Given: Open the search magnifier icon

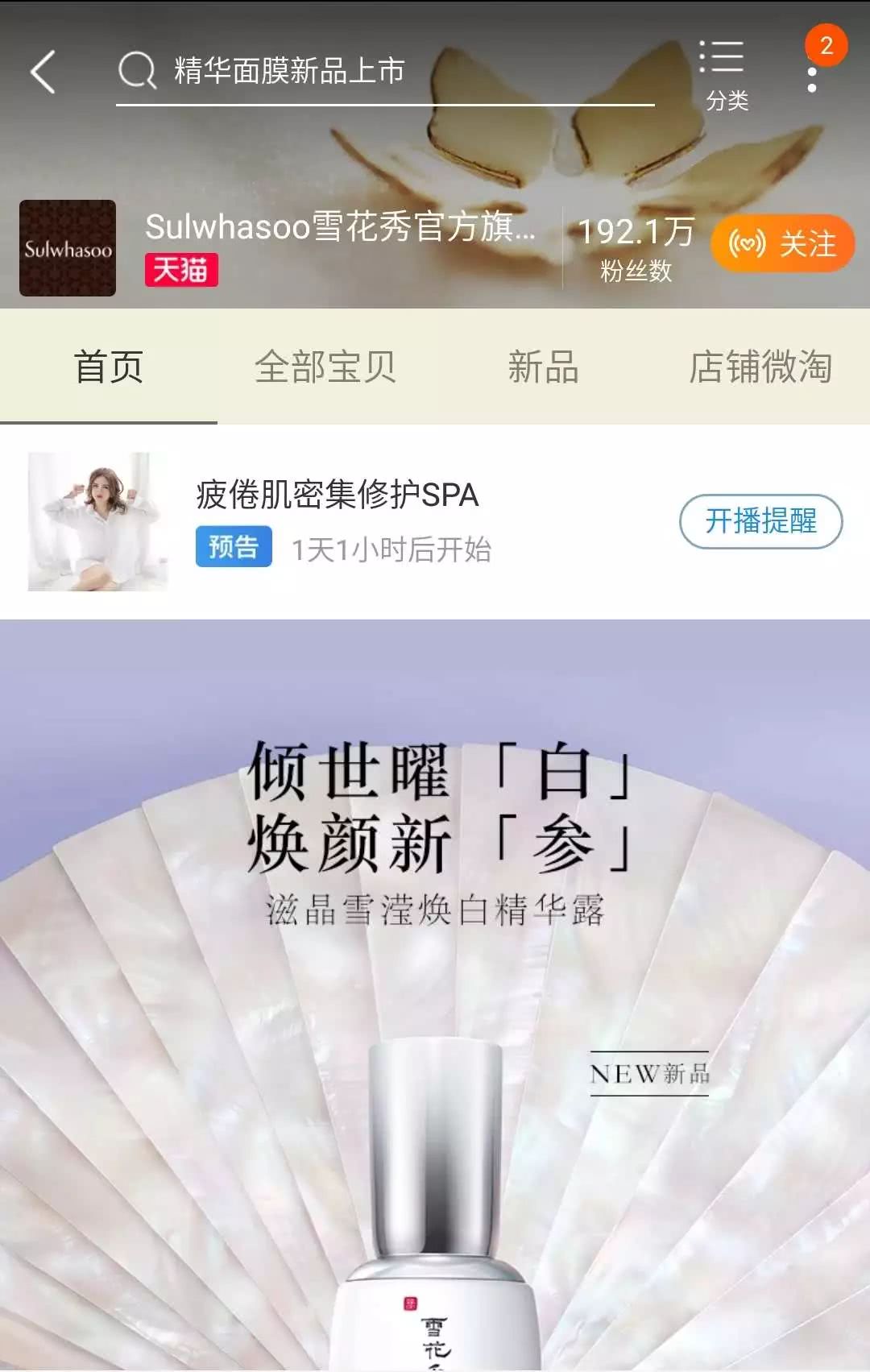Looking at the screenshot, I should tap(138, 71).
